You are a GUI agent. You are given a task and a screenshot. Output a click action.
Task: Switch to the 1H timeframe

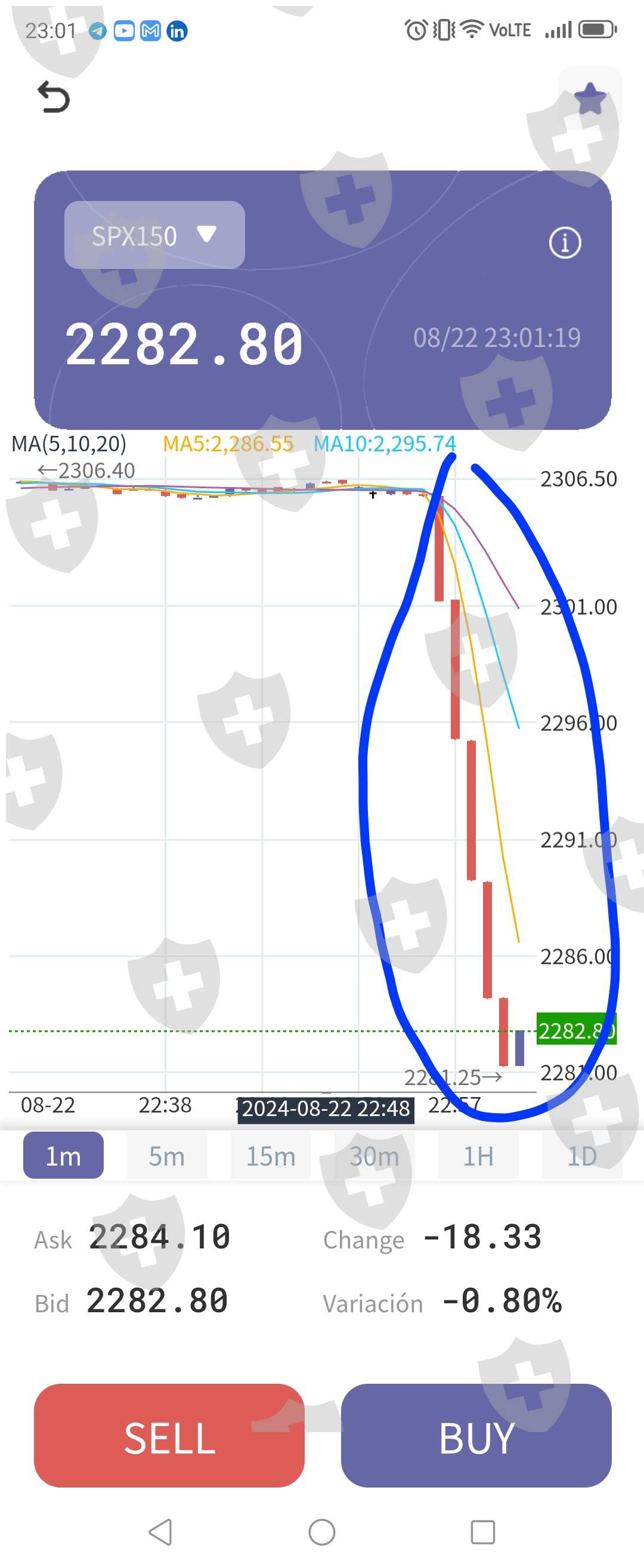click(x=478, y=1156)
